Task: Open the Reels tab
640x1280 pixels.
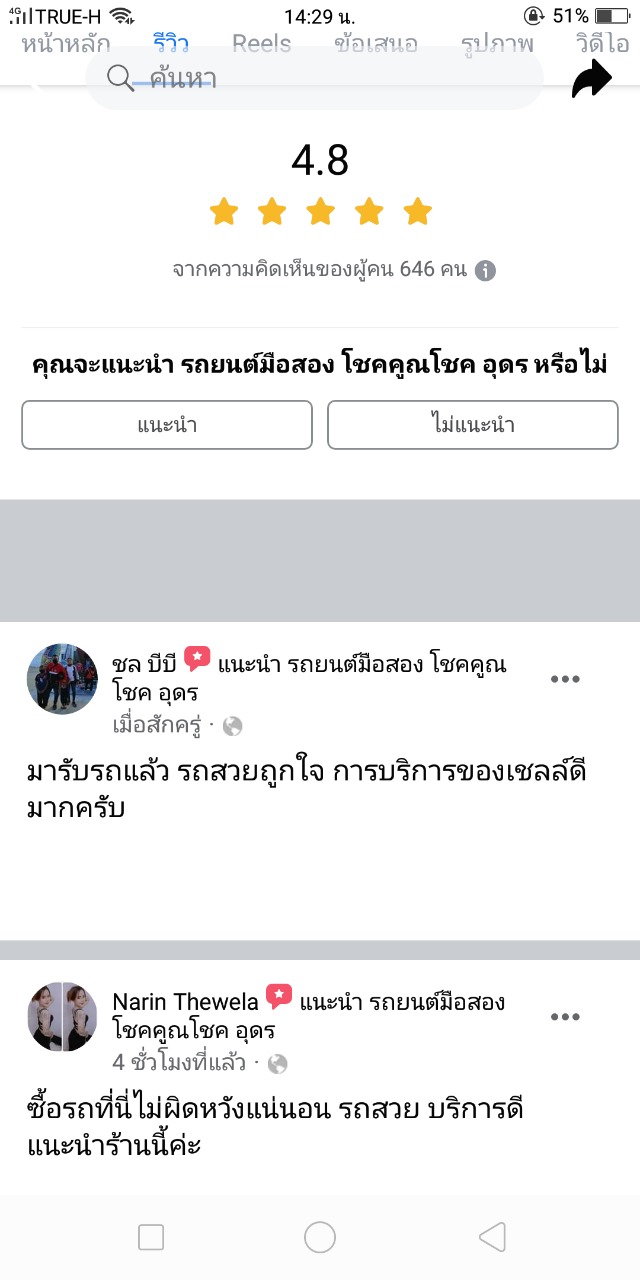Action: click(x=262, y=44)
